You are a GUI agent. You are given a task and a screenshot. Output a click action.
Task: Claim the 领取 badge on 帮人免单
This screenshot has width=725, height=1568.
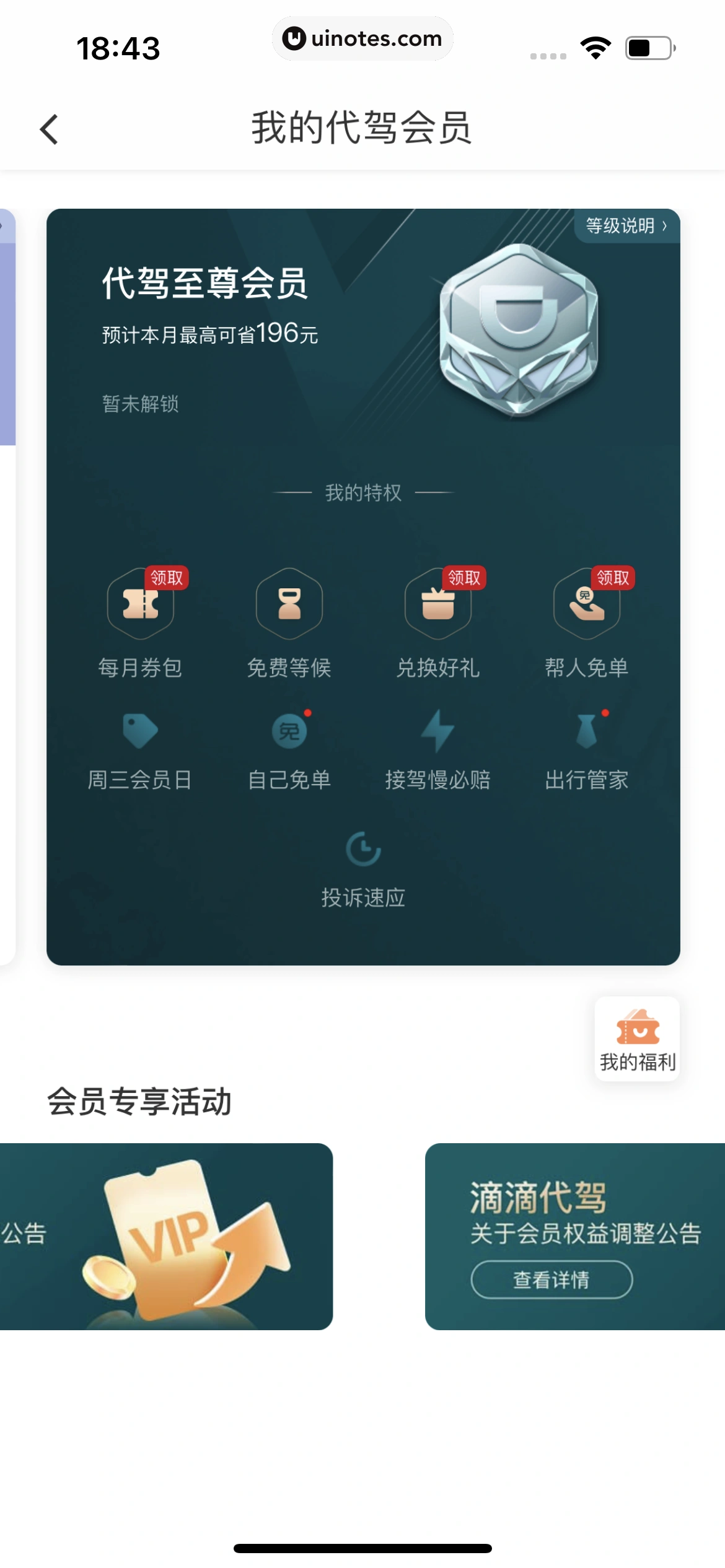click(612, 578)
